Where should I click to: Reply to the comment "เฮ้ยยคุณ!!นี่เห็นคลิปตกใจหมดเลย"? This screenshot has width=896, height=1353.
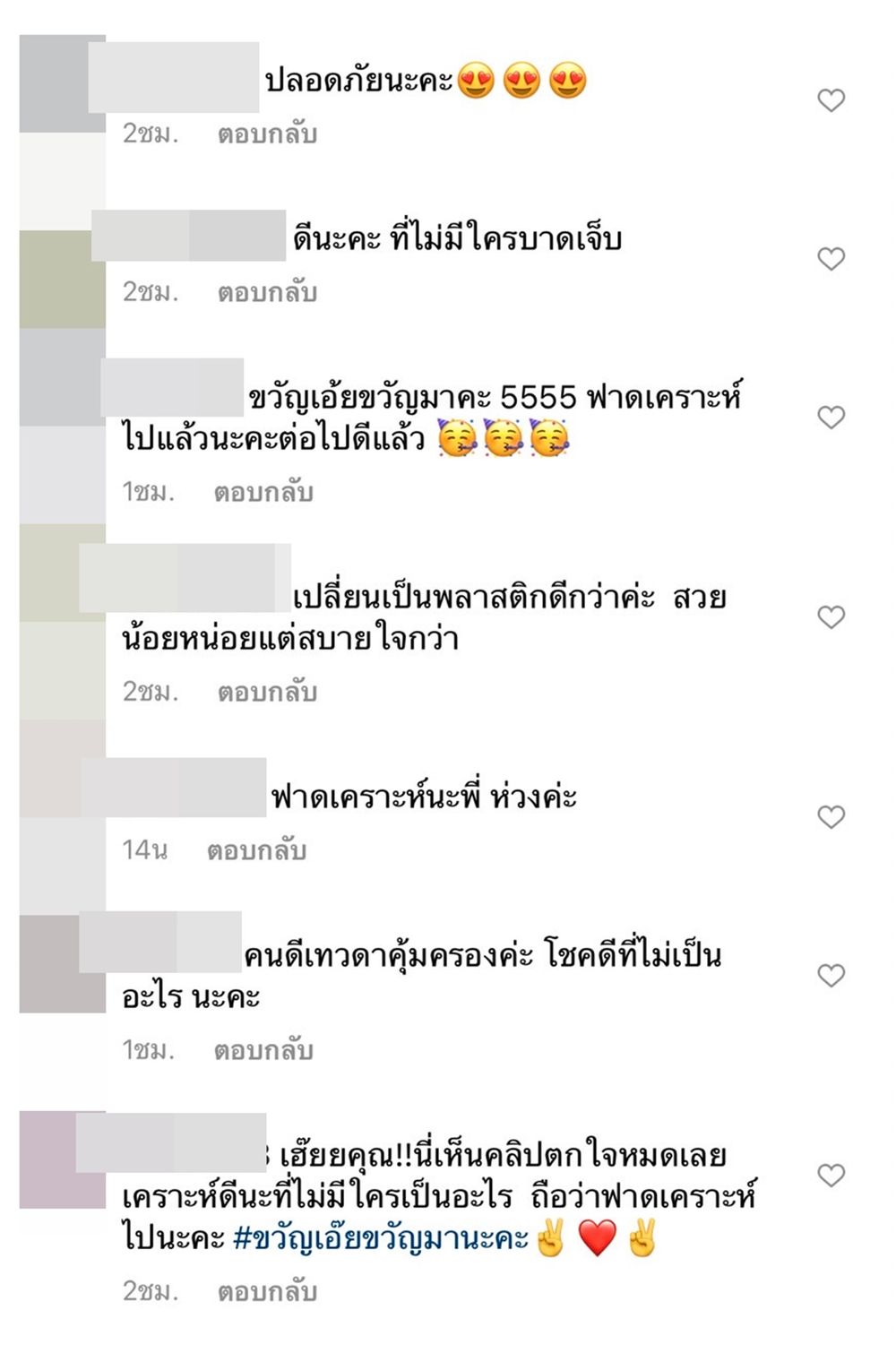[x=267, y=1292]
